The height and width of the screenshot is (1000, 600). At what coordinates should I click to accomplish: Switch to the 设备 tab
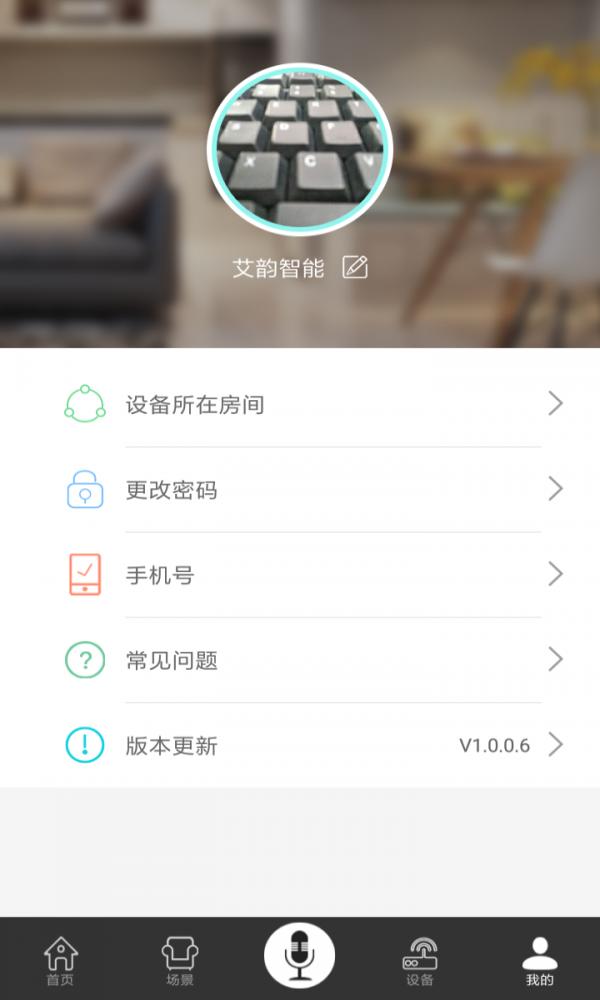[x=420, y=960]
